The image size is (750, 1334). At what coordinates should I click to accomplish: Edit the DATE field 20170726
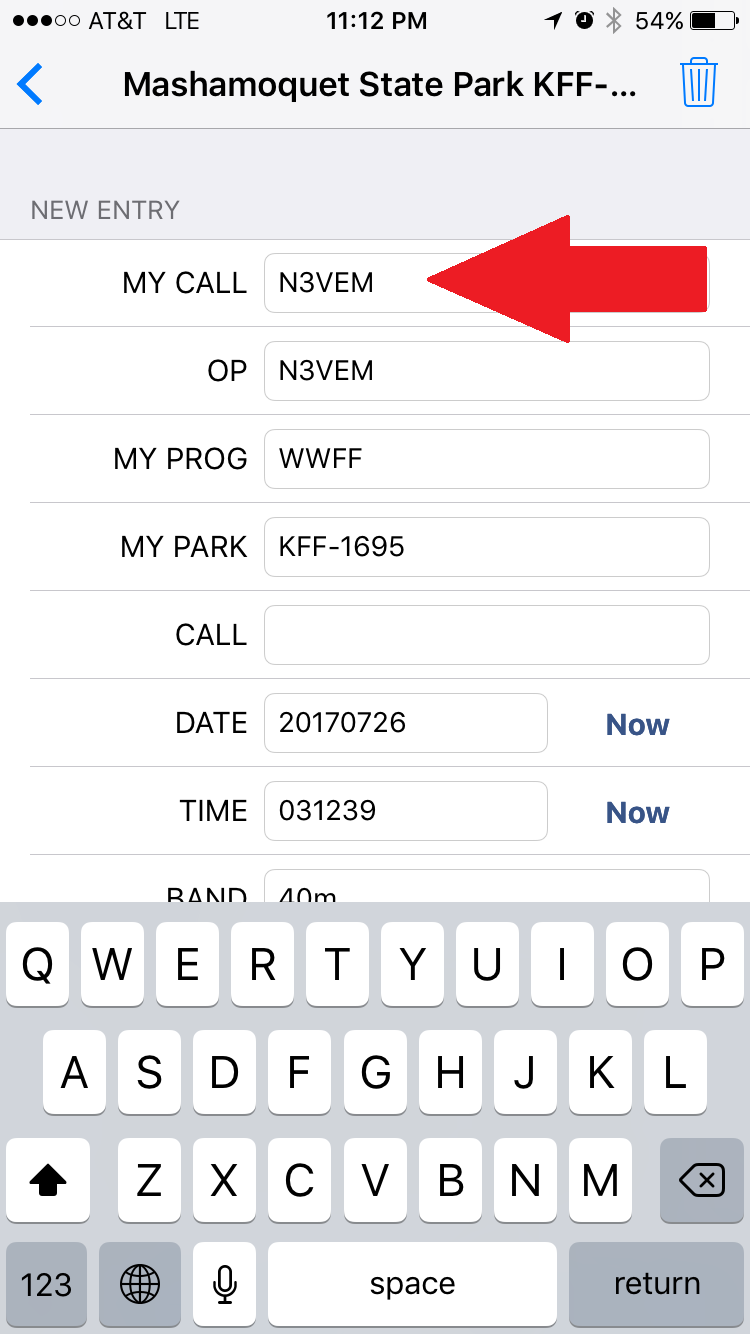pyautogui.click(x=405, y=723)
